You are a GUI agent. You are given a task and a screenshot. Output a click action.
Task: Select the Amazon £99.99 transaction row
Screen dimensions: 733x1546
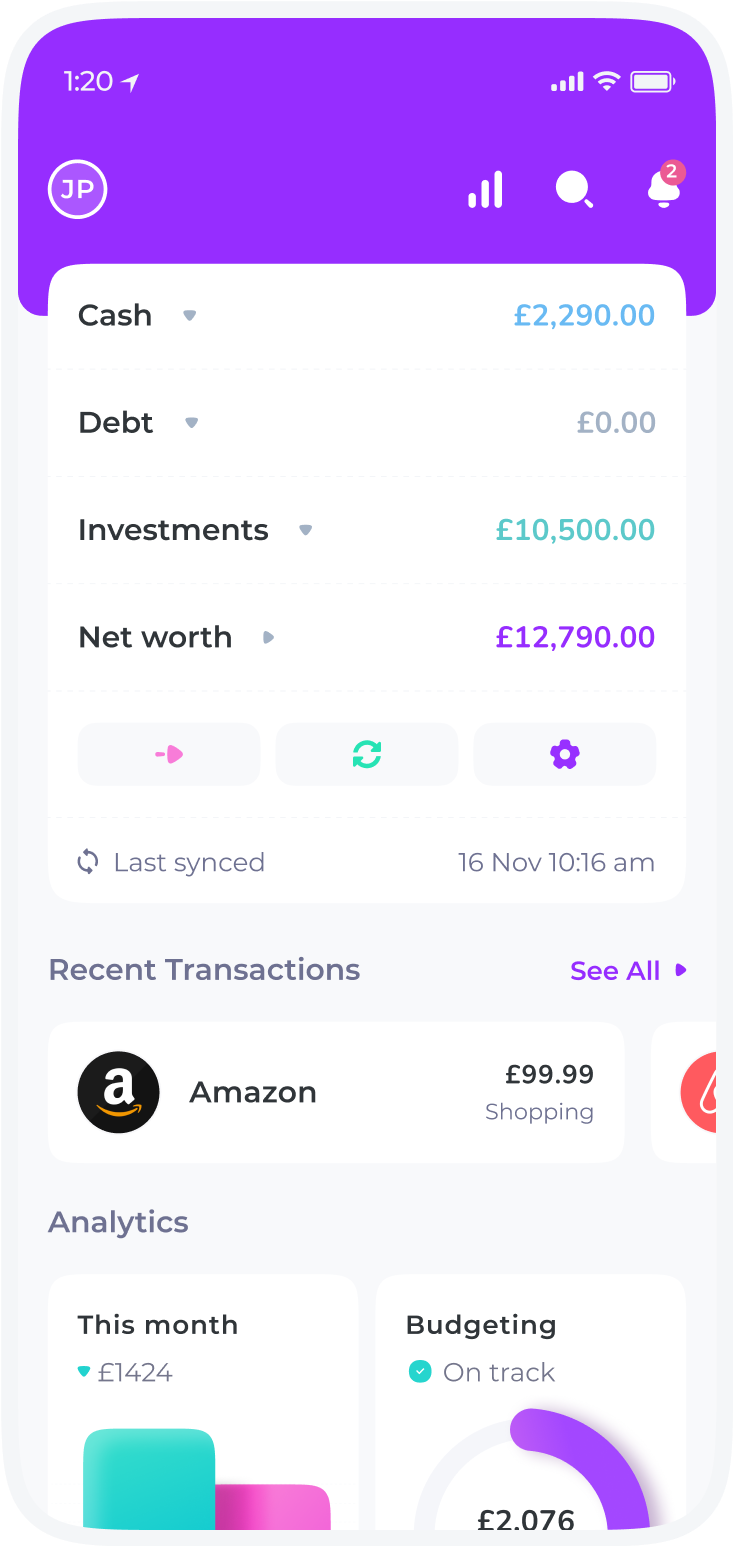pyautogui.click(x=336, y=1092)
